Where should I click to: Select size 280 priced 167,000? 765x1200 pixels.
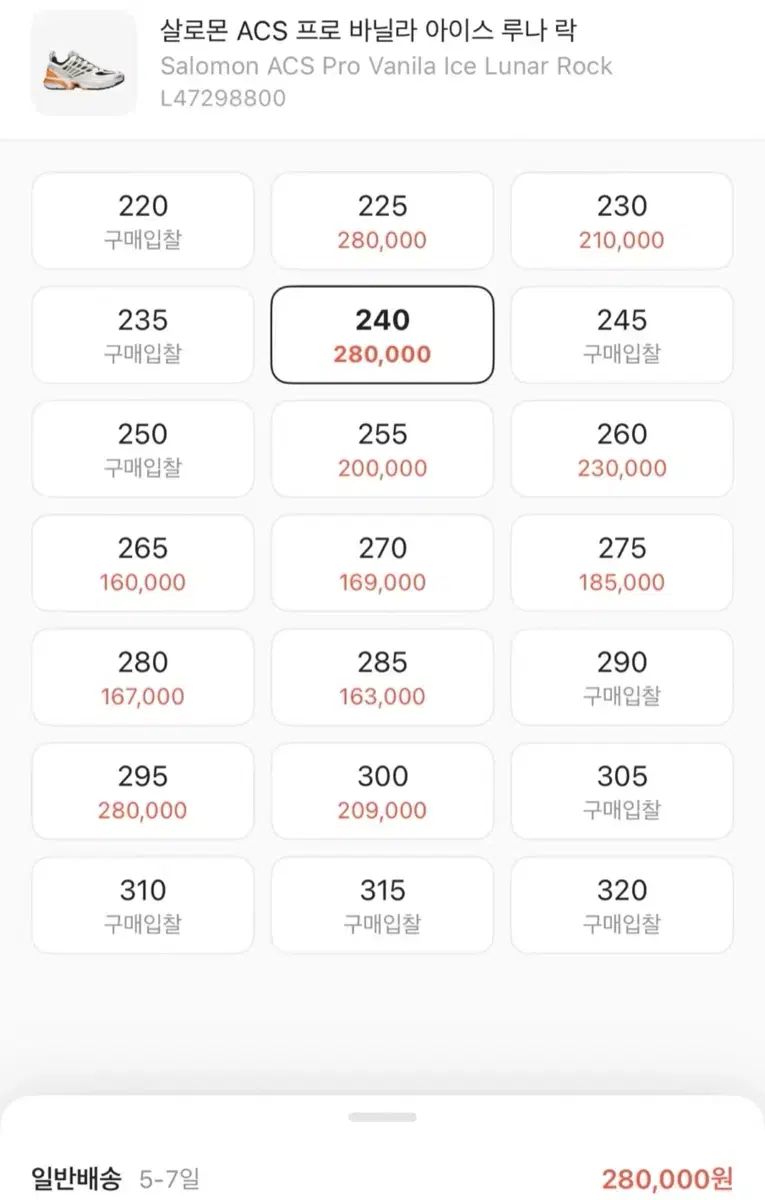click(x=143, y=677)
